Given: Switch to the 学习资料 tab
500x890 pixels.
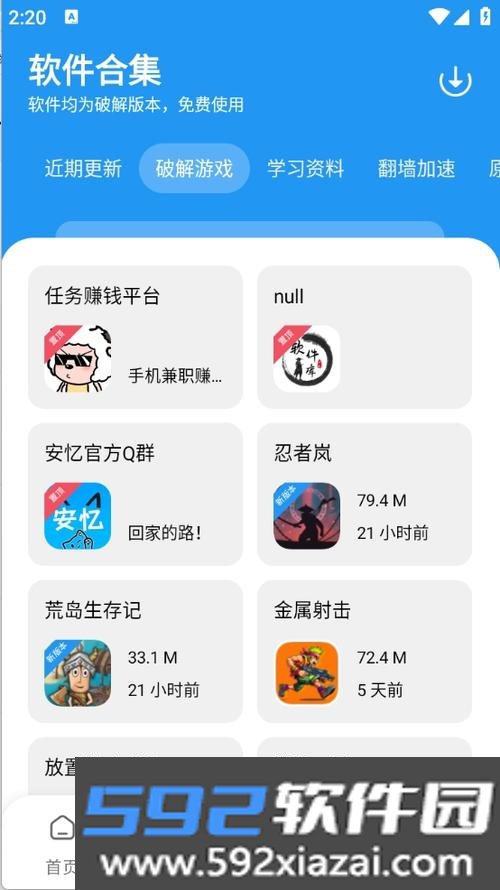Looking at the screenshot, I should (305, 169).
